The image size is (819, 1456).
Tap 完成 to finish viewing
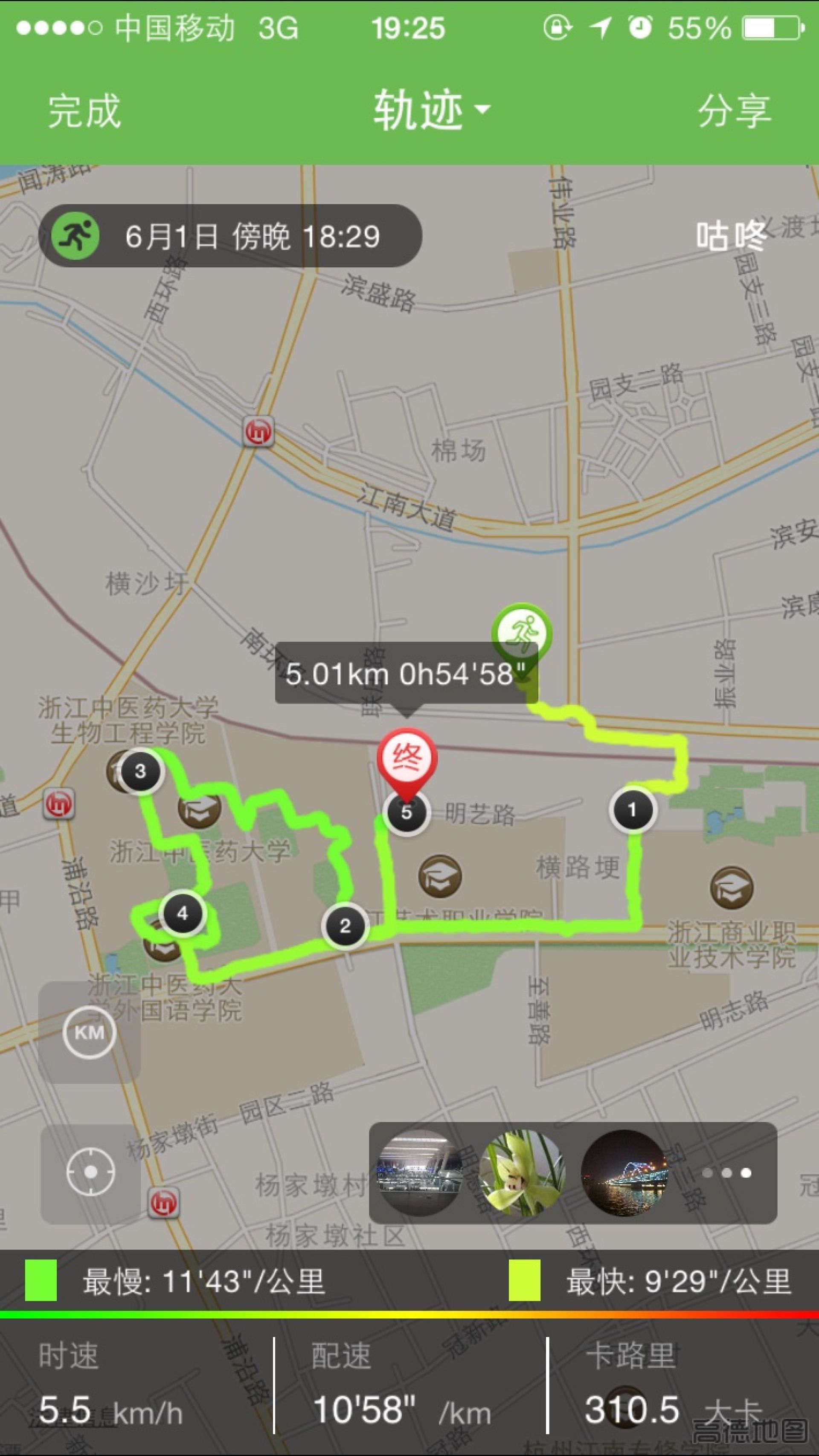[84, 111]
